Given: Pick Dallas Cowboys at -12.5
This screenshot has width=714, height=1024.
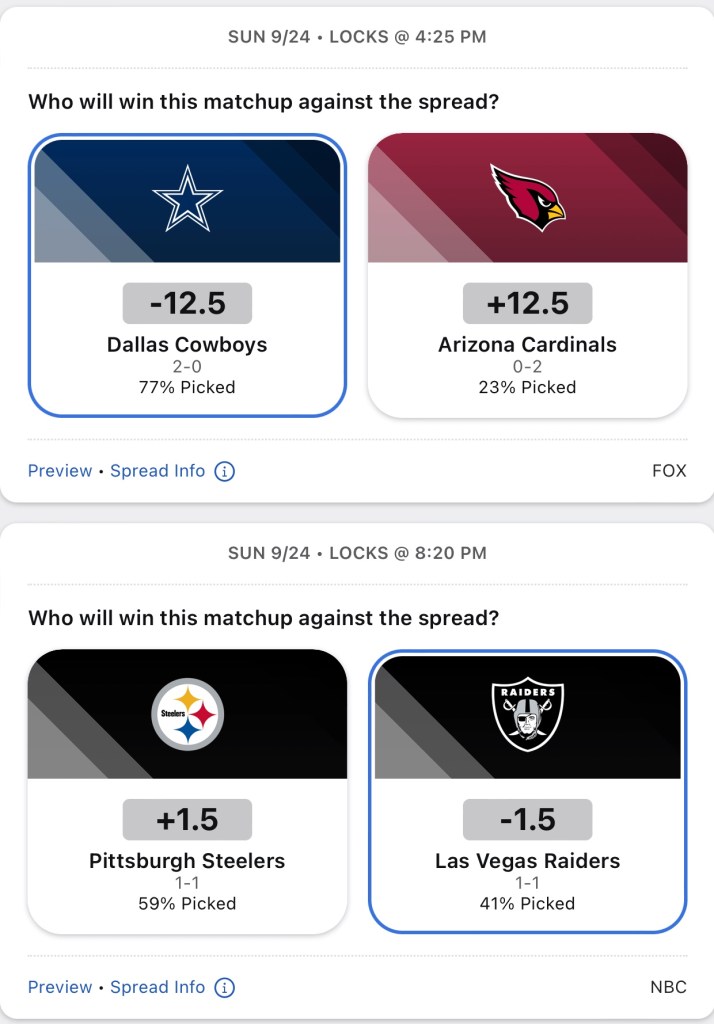Looking at the screenshot, I should coord(187,275).
